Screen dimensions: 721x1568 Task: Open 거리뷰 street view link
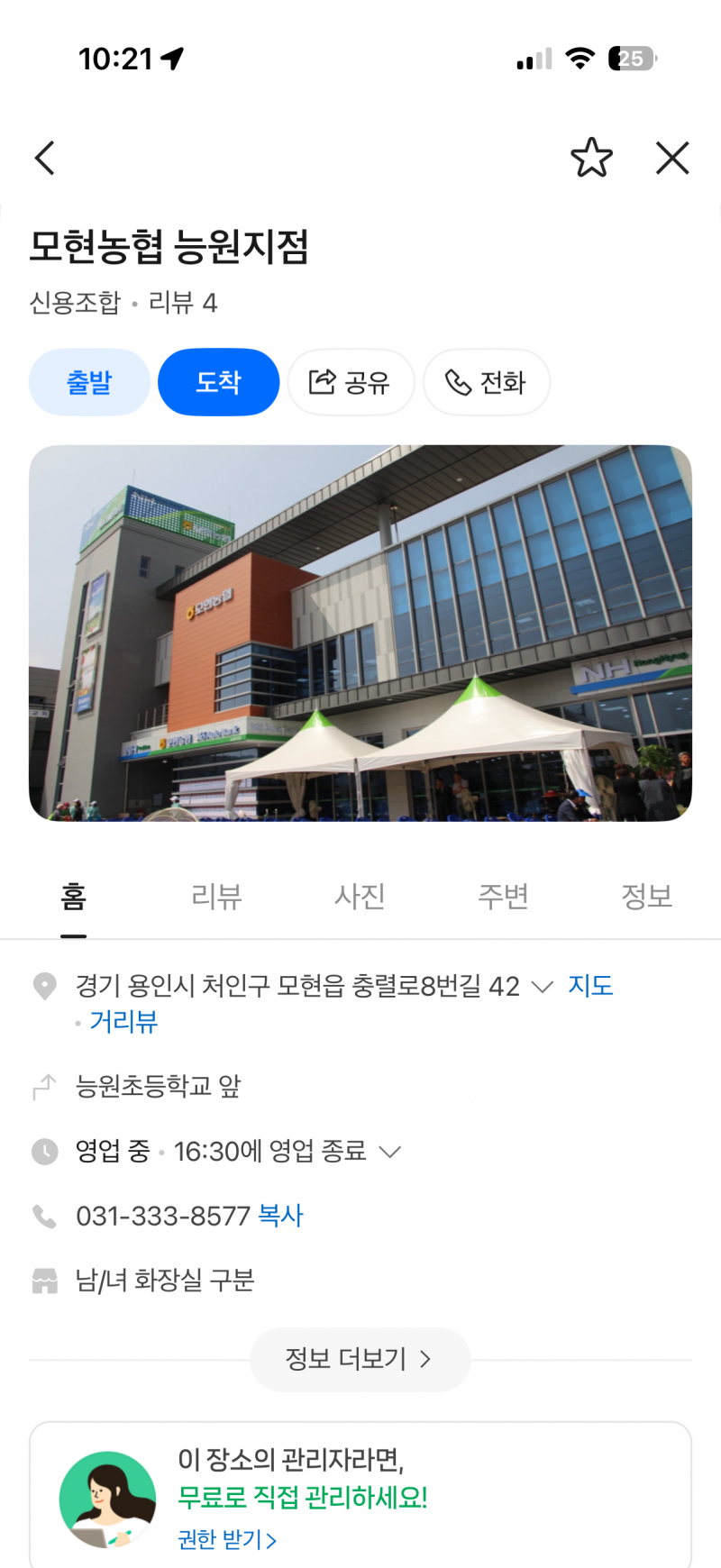(x=123, y=1022)
